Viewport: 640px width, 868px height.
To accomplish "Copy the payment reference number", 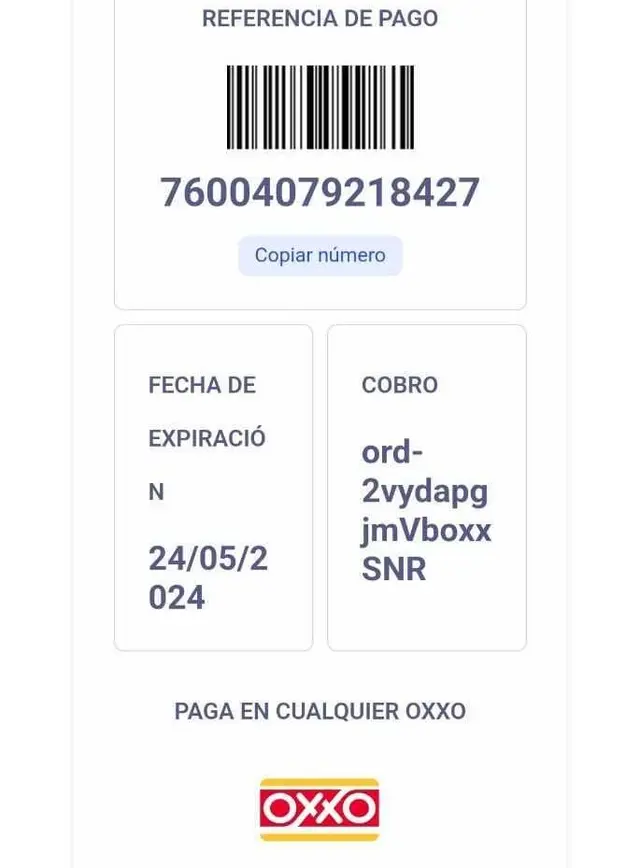I will pyautogui.click(x=320, y=256).
